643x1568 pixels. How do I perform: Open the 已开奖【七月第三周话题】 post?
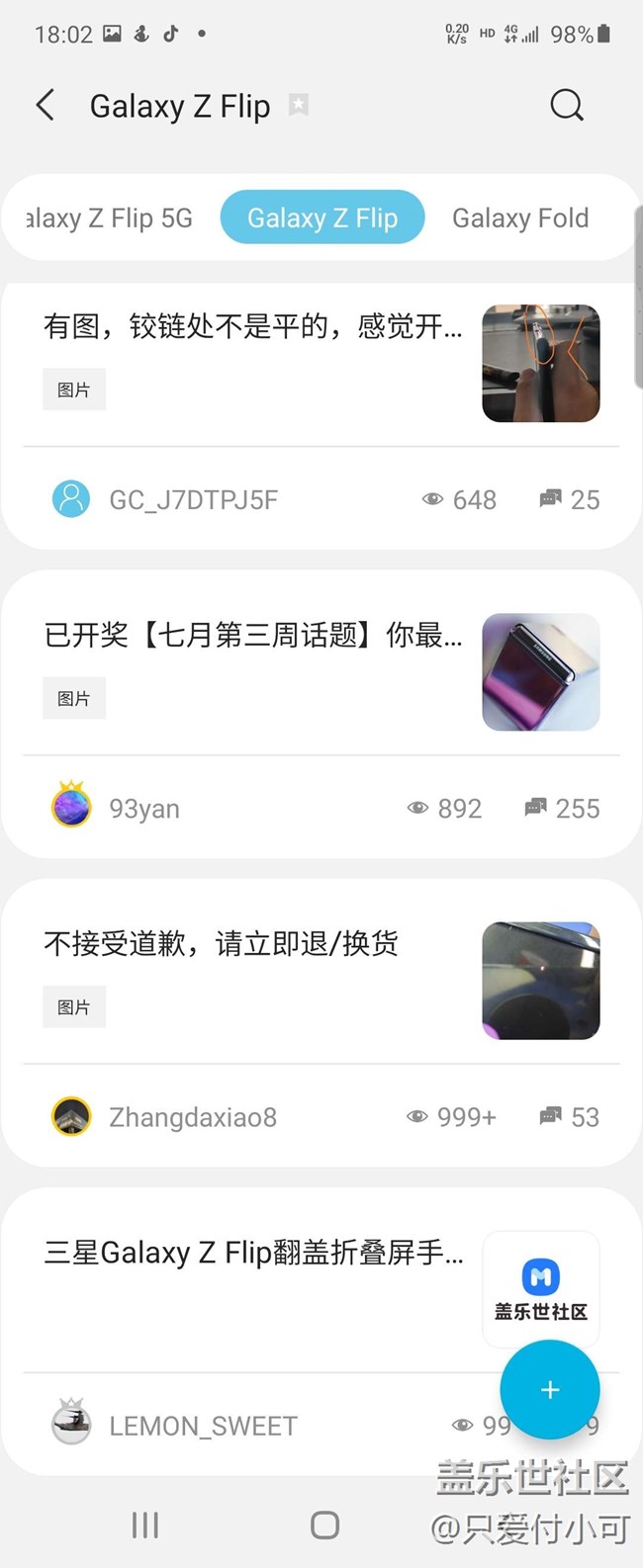click(x=253, y=635)
